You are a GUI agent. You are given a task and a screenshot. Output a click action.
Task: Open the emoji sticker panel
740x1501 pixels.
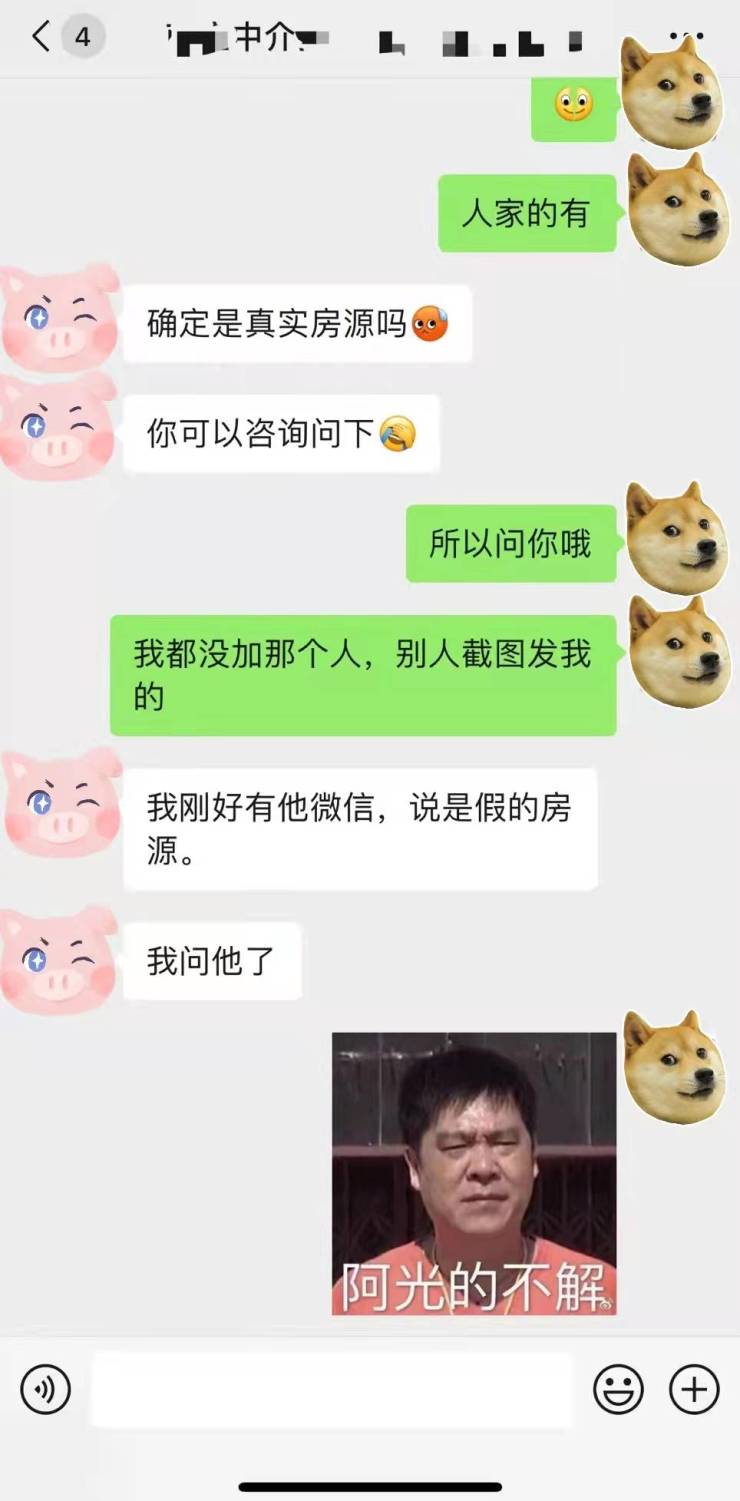click(618, 1389)
